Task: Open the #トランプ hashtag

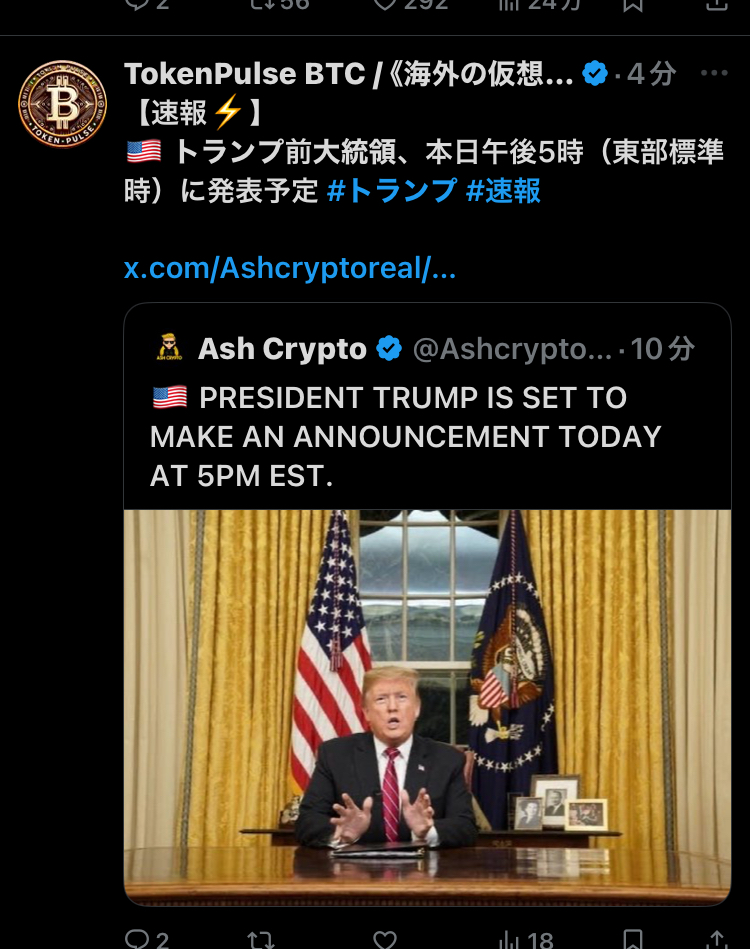Action: tap(392, 190)
